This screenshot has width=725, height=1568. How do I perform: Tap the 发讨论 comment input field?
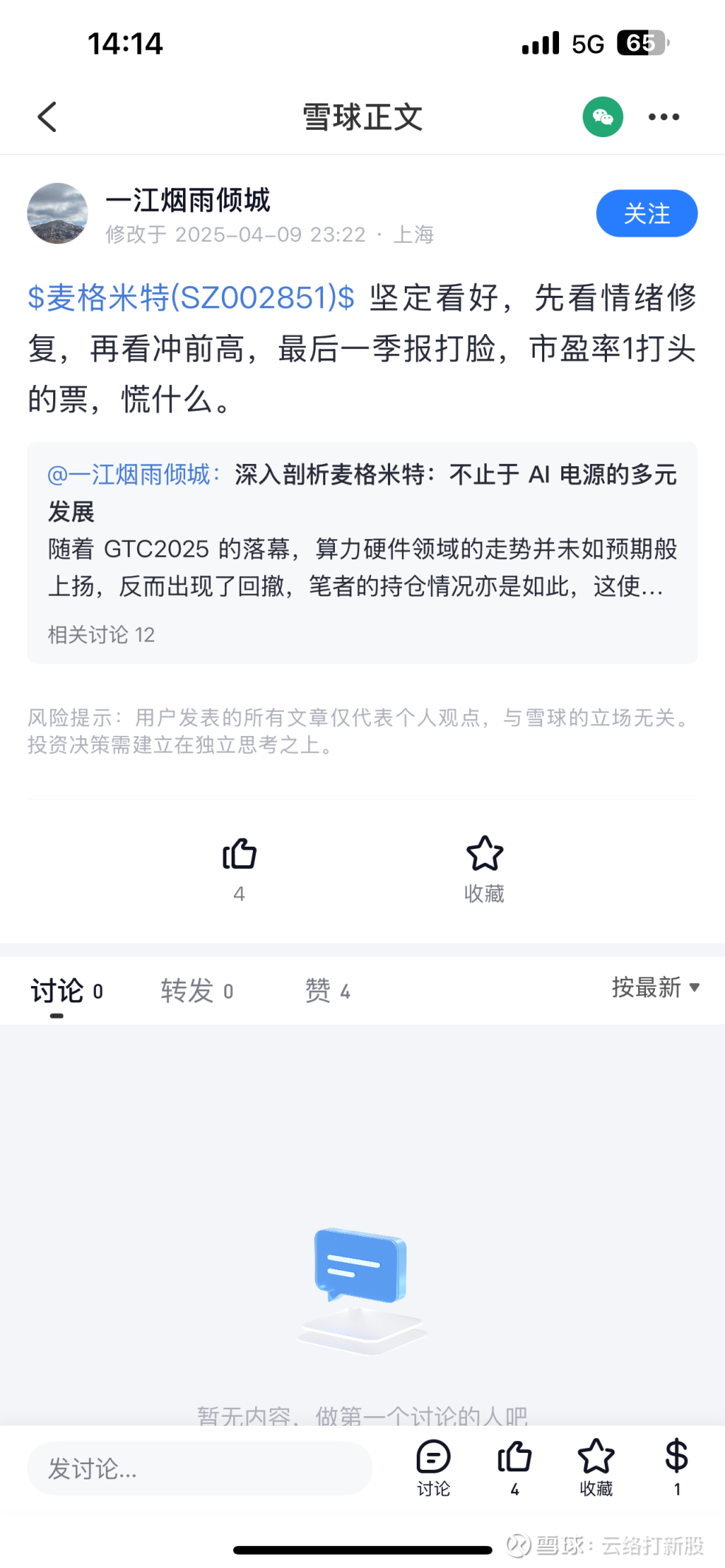coord(199,1468)
